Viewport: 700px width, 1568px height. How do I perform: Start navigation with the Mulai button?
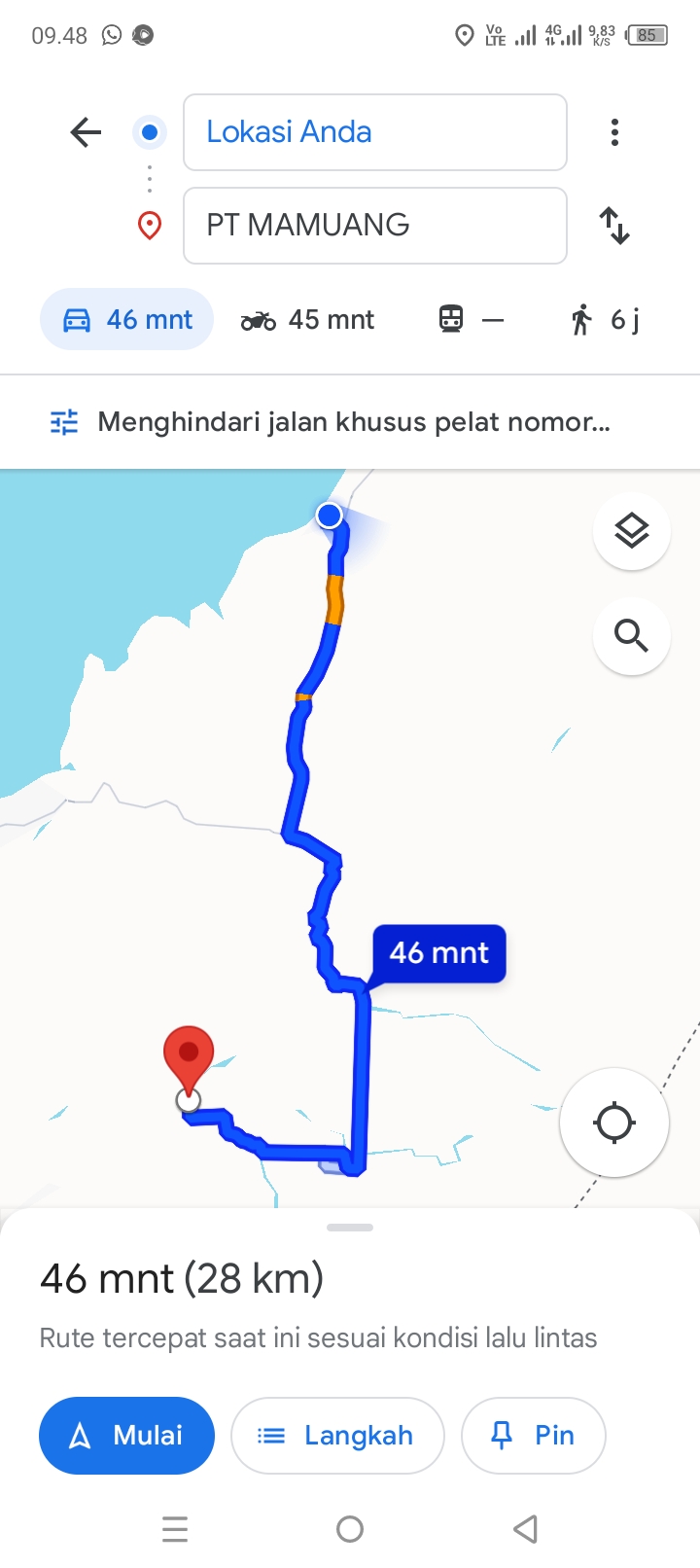pos(126,1436)
